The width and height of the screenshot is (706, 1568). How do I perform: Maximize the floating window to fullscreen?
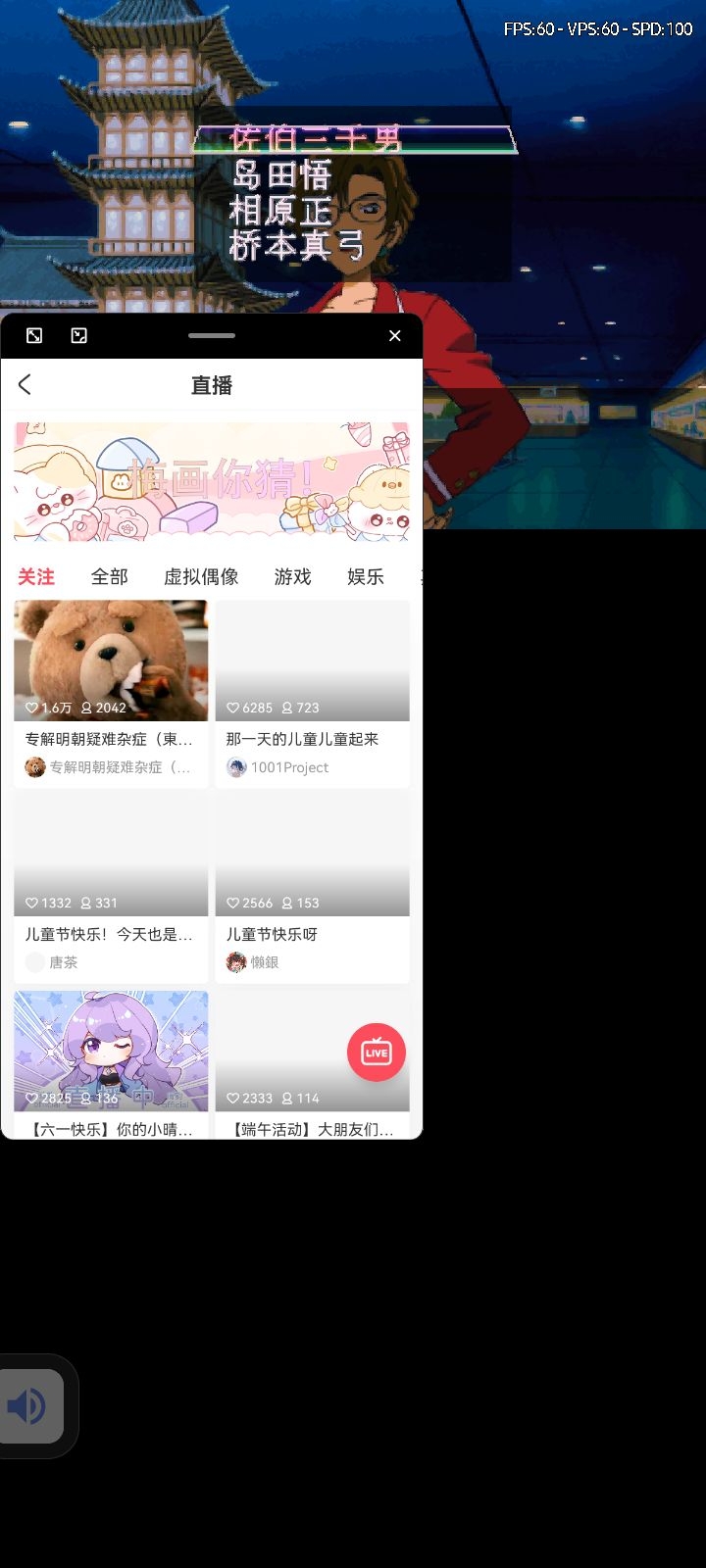[x=34, y=336]
